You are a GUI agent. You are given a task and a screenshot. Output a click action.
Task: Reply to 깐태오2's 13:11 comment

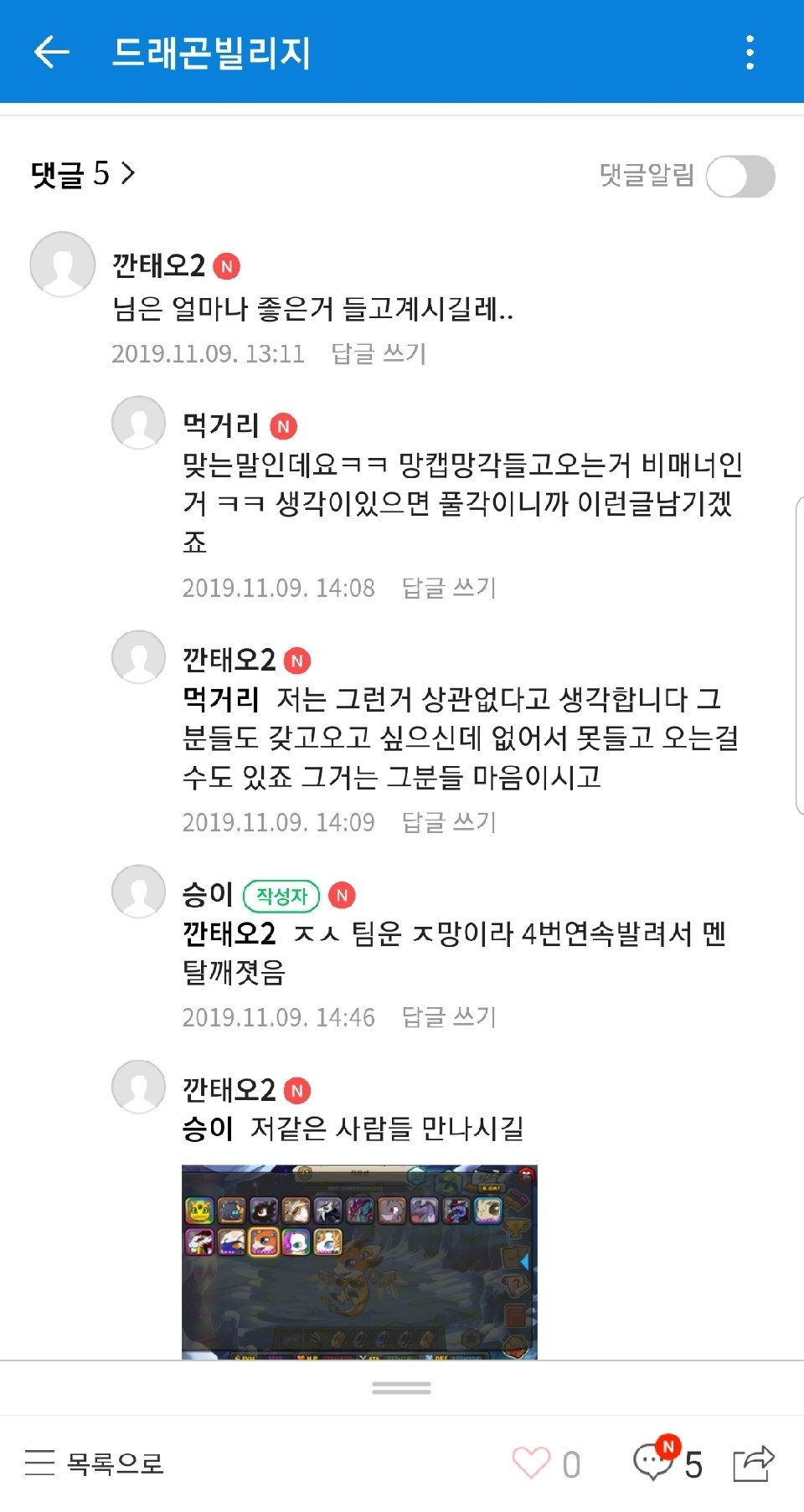click(x=379, y=353)
